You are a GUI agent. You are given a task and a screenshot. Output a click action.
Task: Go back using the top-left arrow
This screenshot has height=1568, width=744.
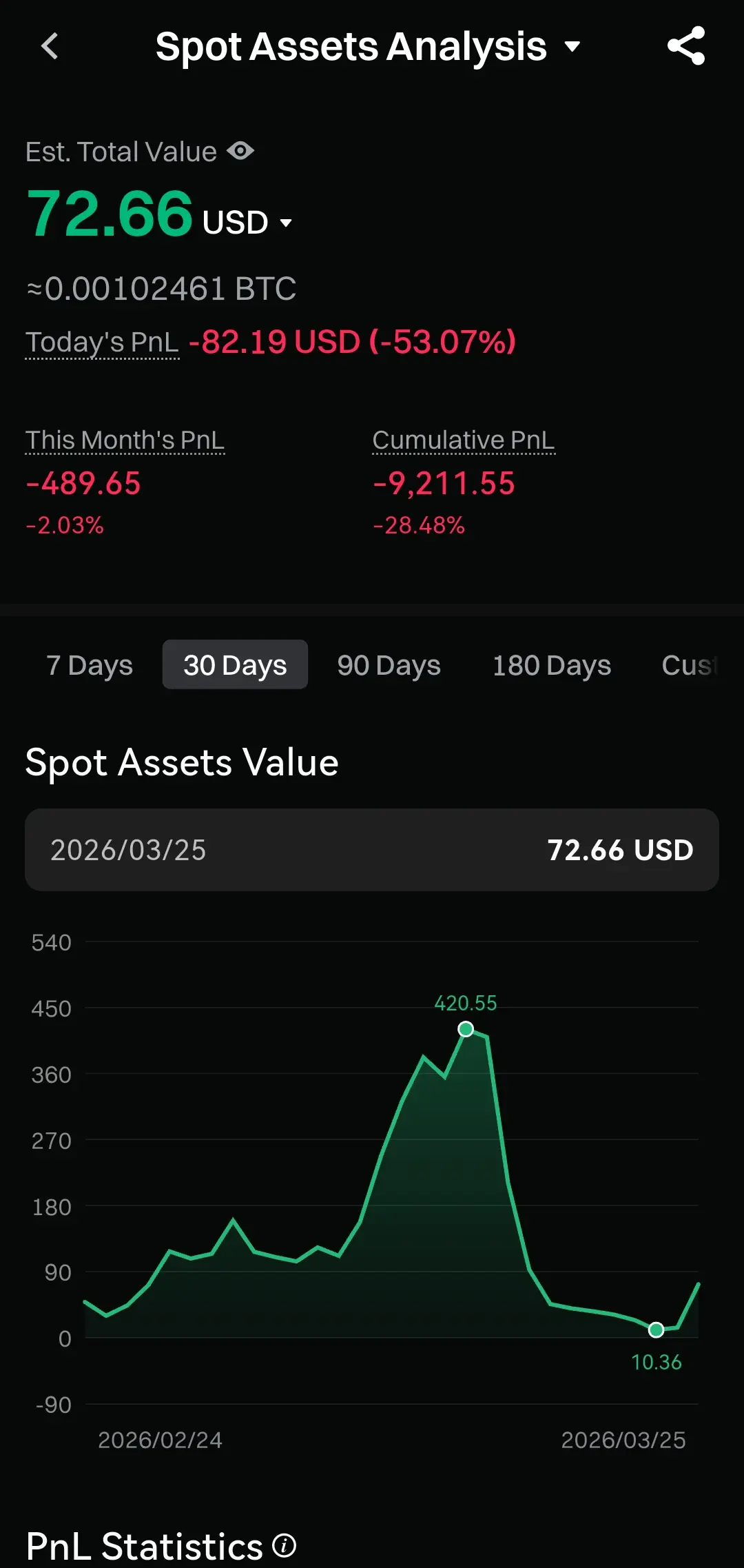50,47
